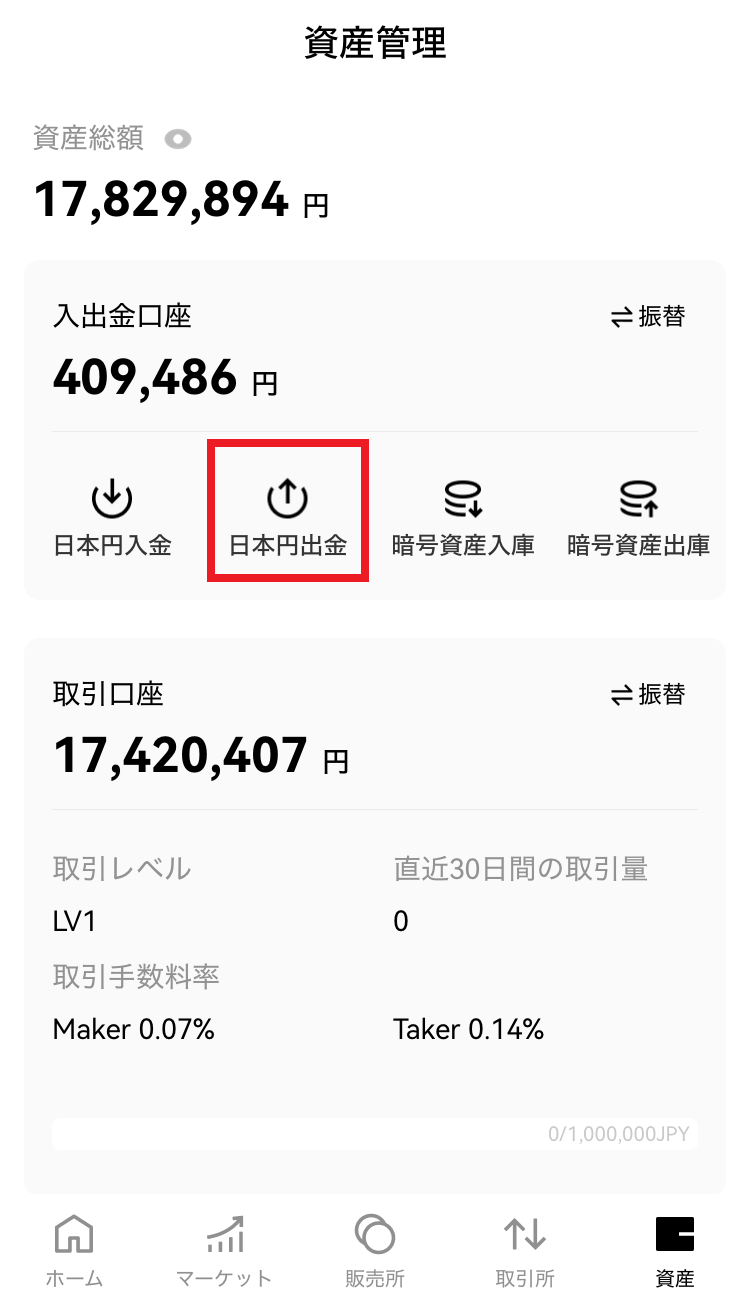Switch to the マーケット tab

click(224, 1250)
